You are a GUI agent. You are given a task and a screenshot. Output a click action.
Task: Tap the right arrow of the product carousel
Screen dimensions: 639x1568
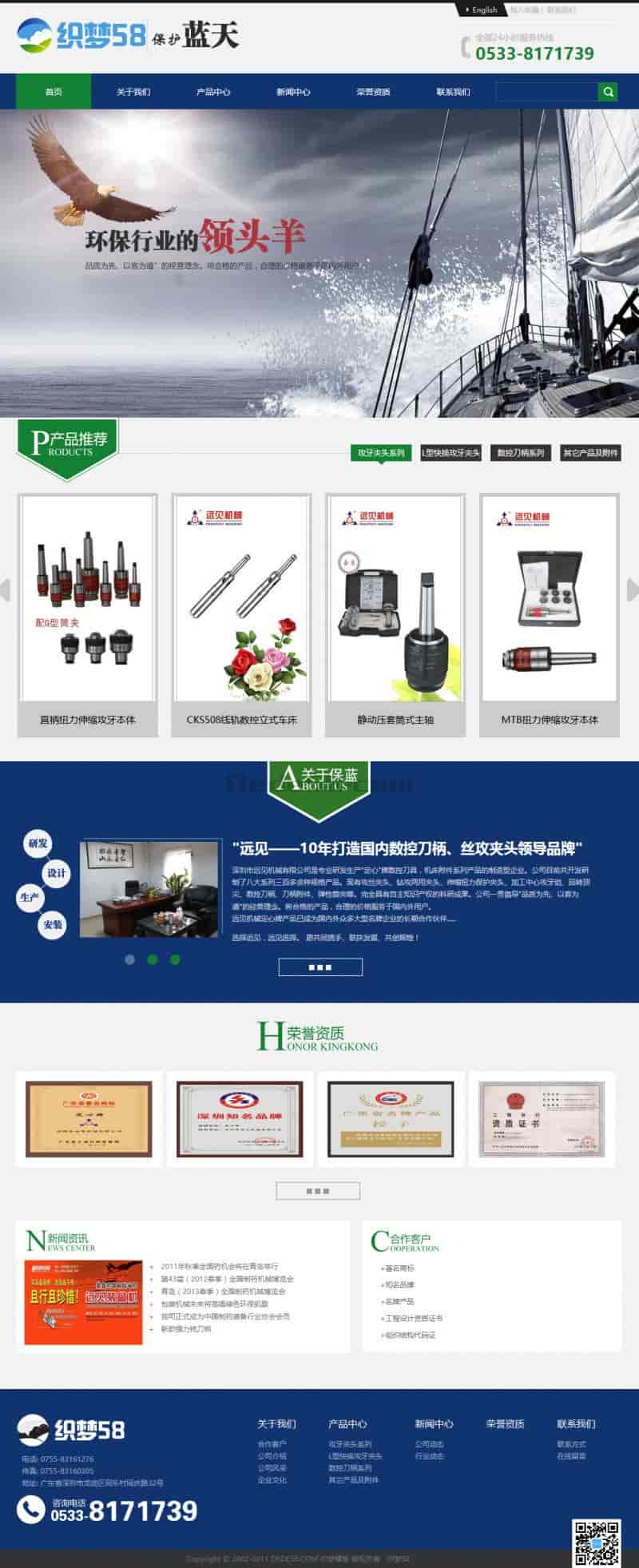coord(632,589)
